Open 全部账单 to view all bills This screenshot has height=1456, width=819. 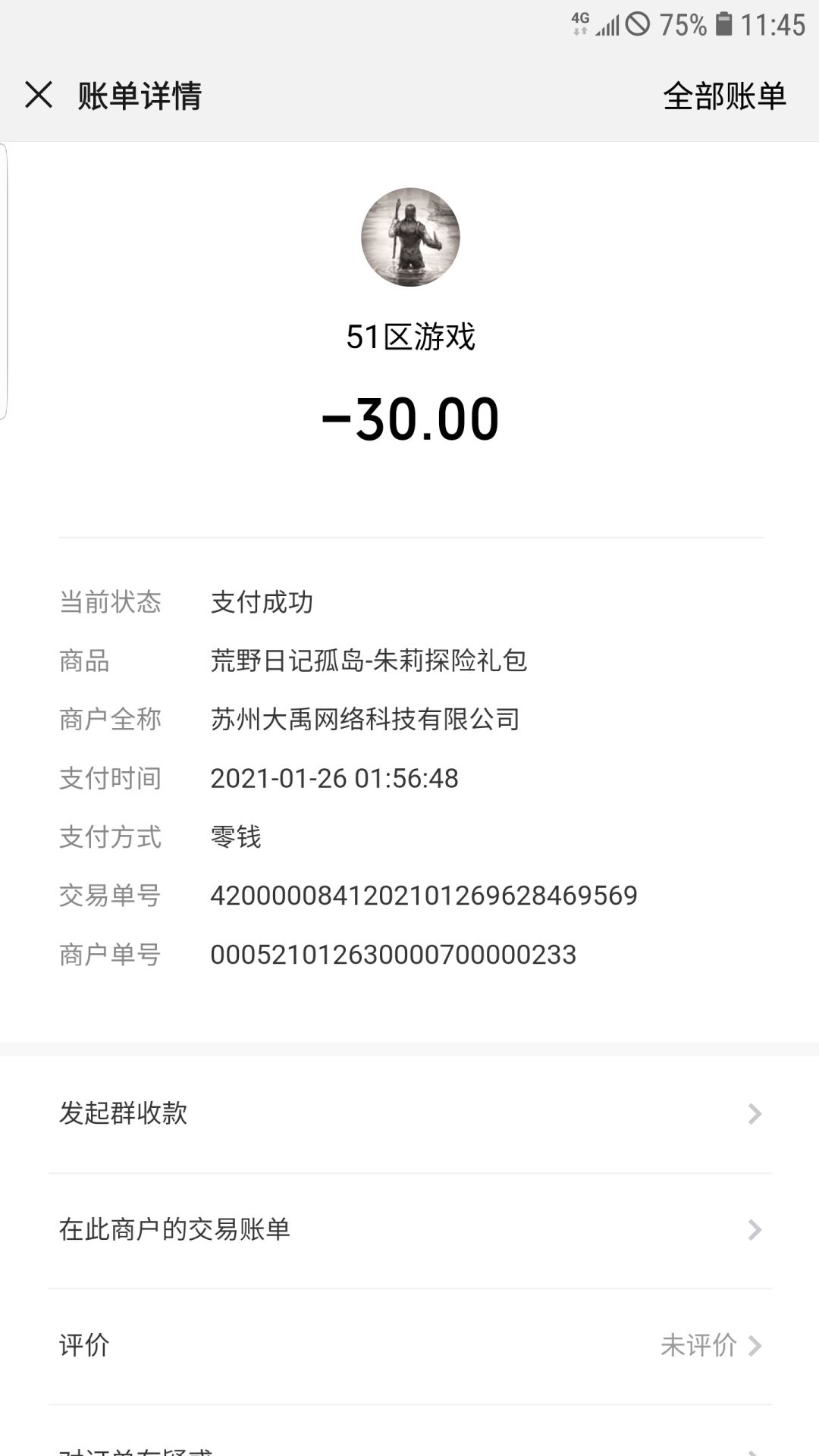coord(724,96)
